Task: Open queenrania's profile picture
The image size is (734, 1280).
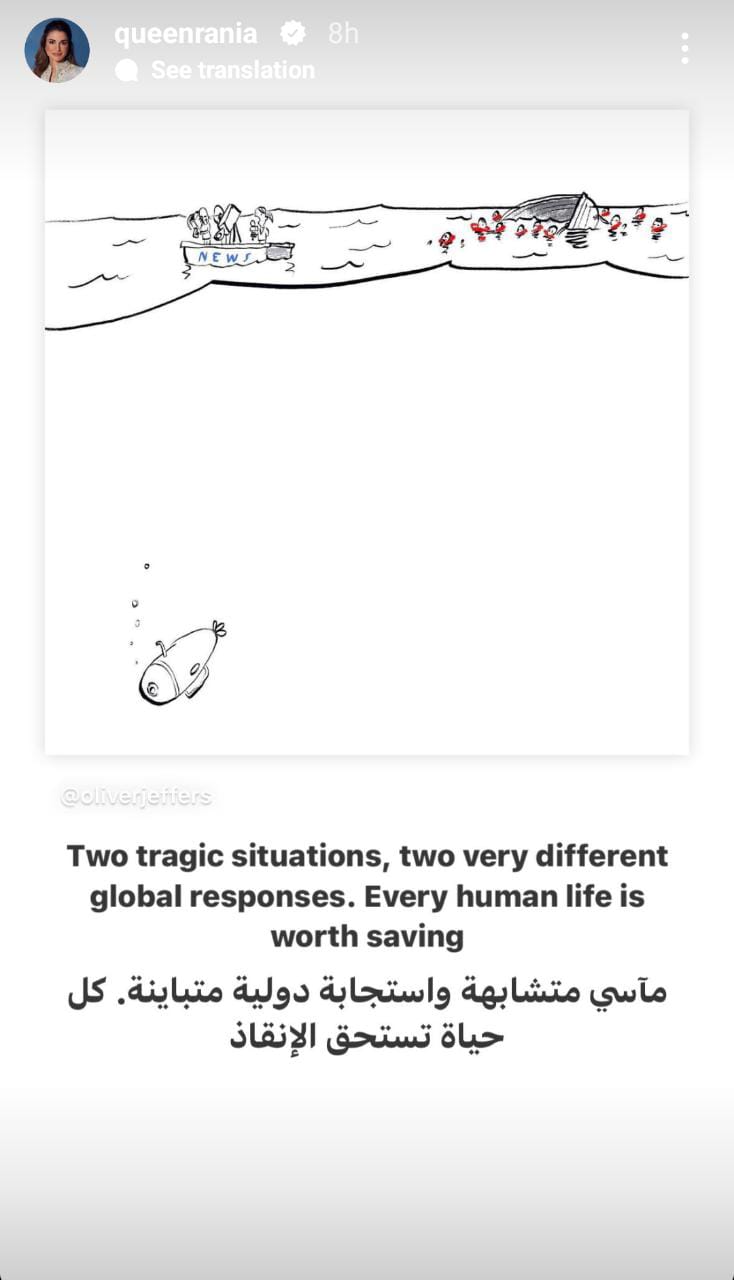Action: pos(57,50)
